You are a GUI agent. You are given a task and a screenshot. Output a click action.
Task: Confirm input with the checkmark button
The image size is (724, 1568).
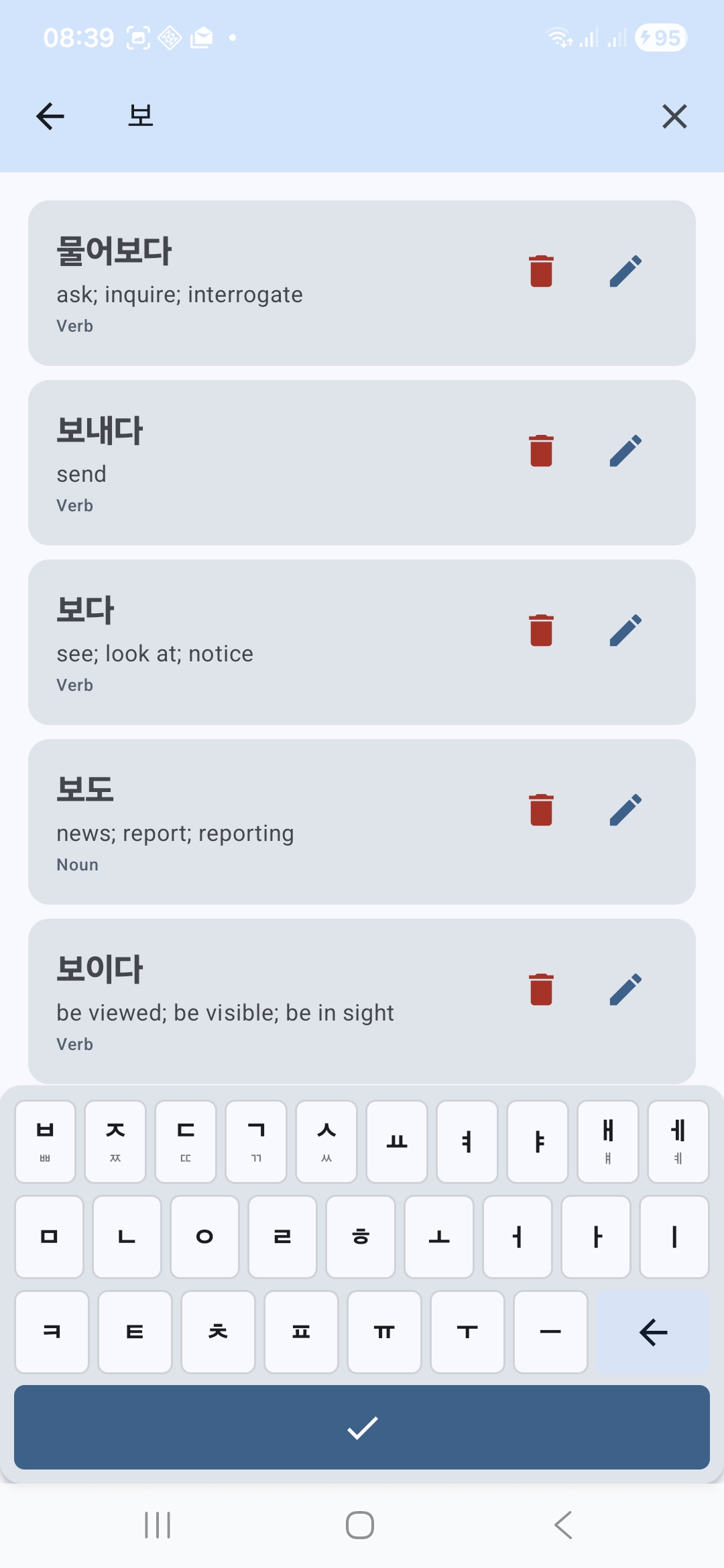point(362,1427)
